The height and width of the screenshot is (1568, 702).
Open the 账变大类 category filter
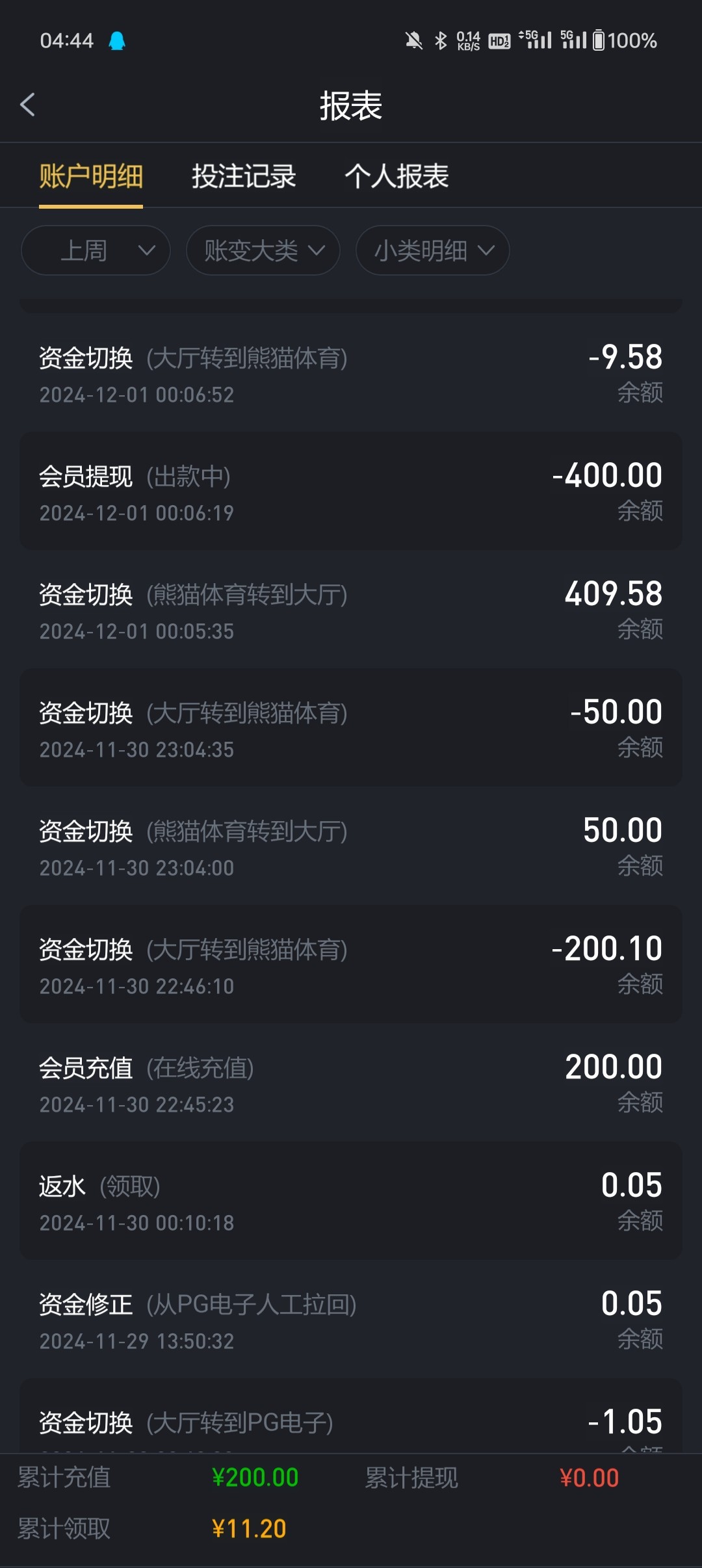click(x=263, y=250)
